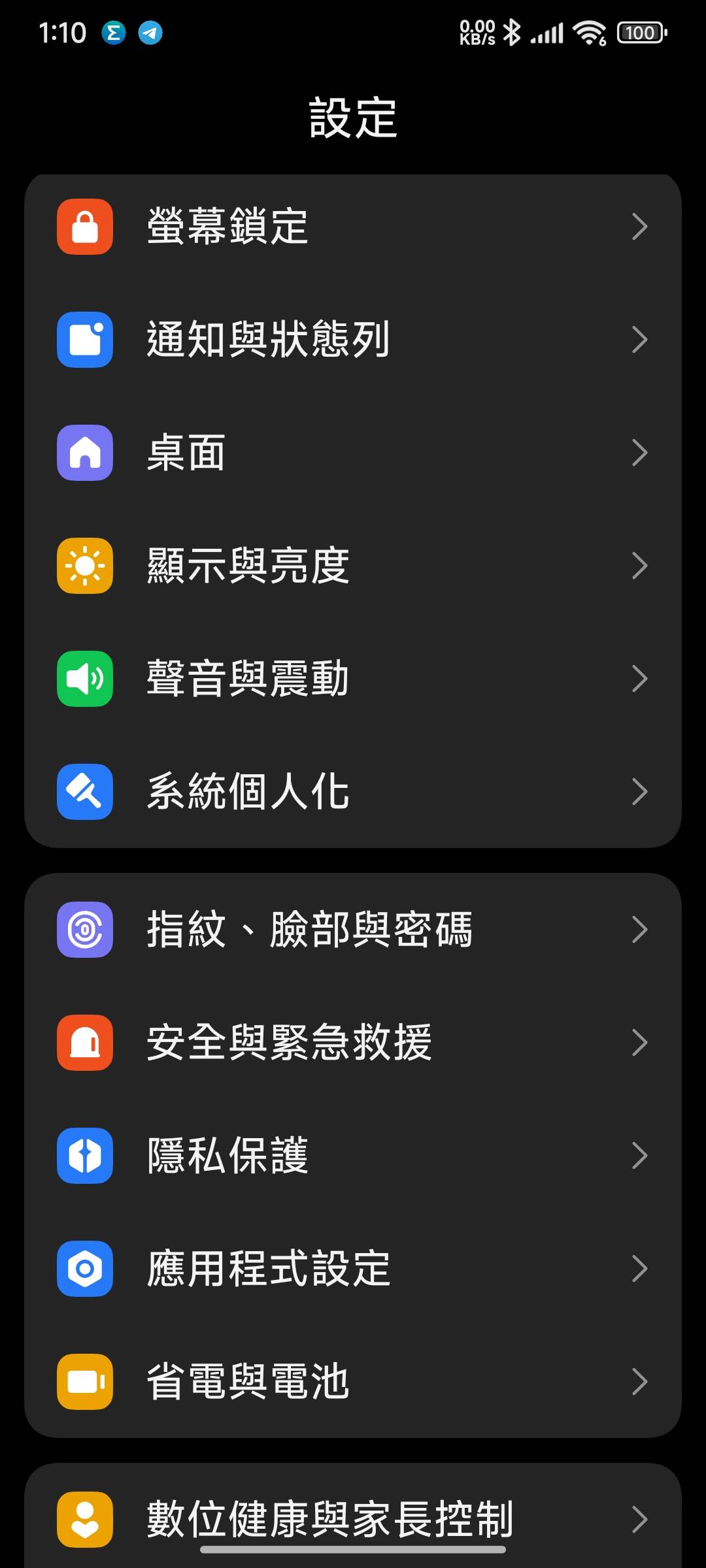The width and height of the screenshot is (706, 1568).
Task: Tap the system personalization brush icon
Action: 85,791
